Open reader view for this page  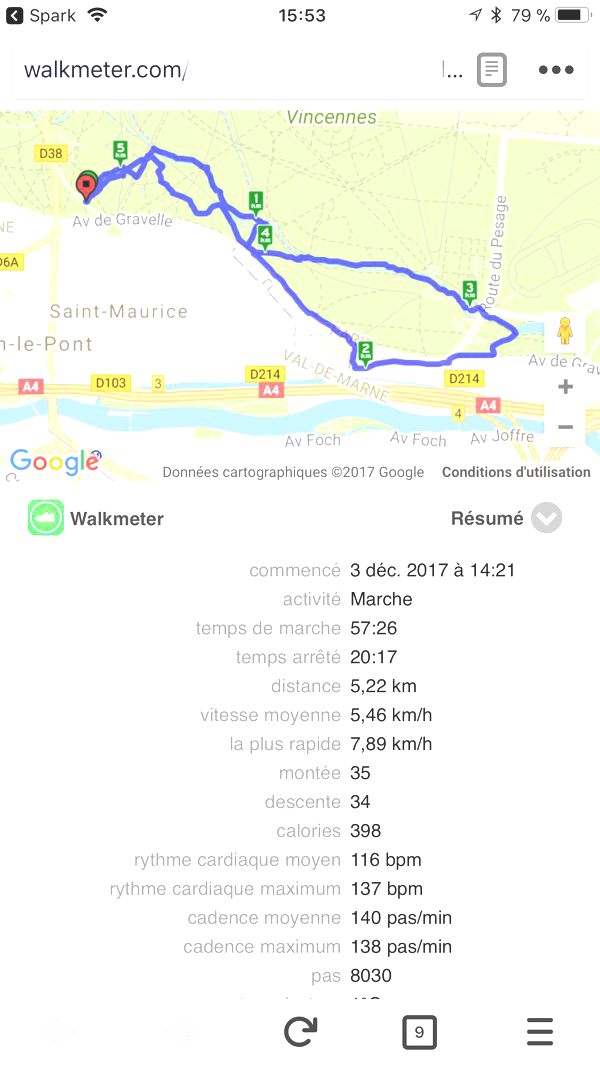click(491, 70)
